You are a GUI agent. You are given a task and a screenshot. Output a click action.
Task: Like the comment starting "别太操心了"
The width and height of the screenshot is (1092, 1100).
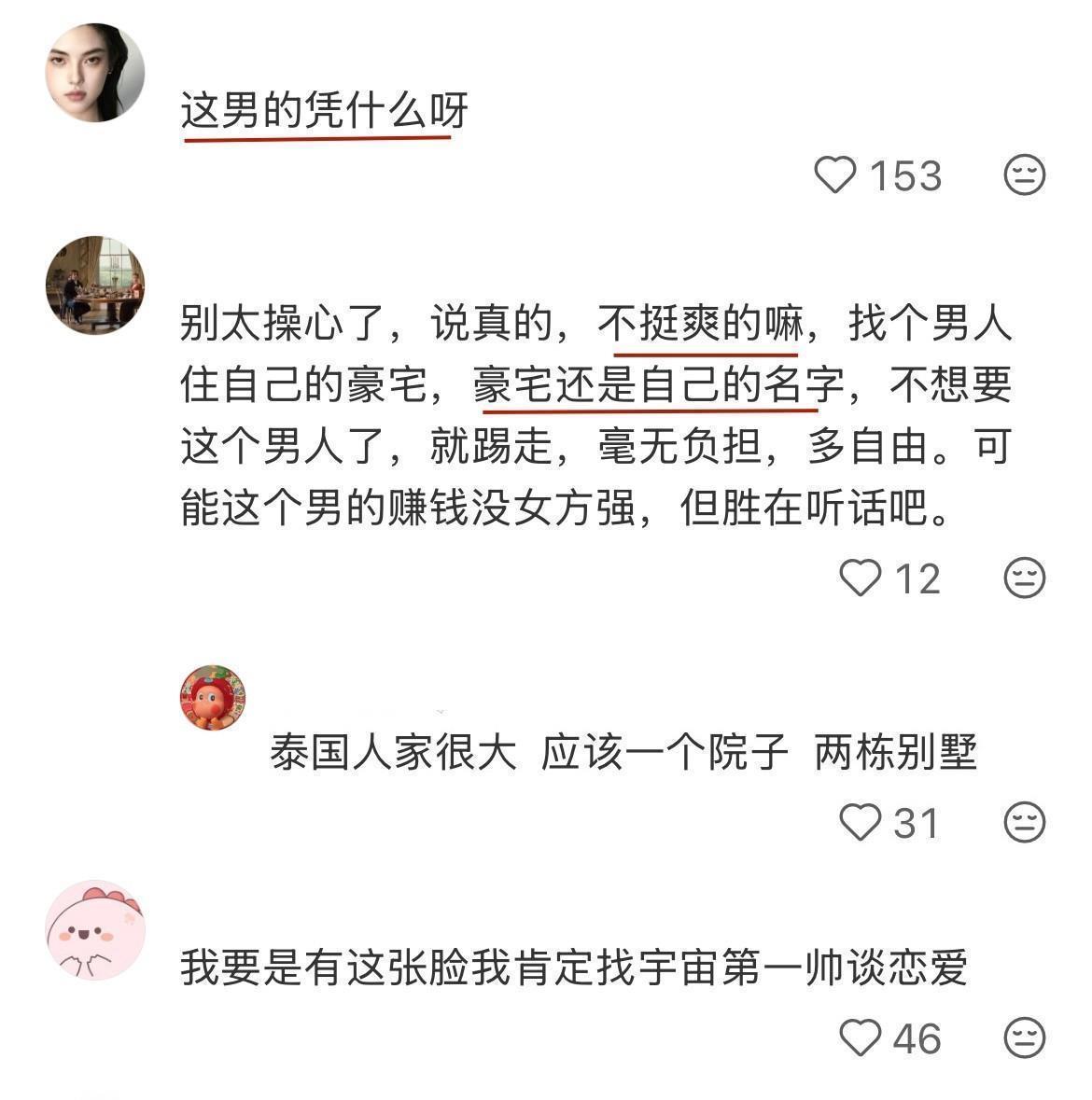(860, 578)
